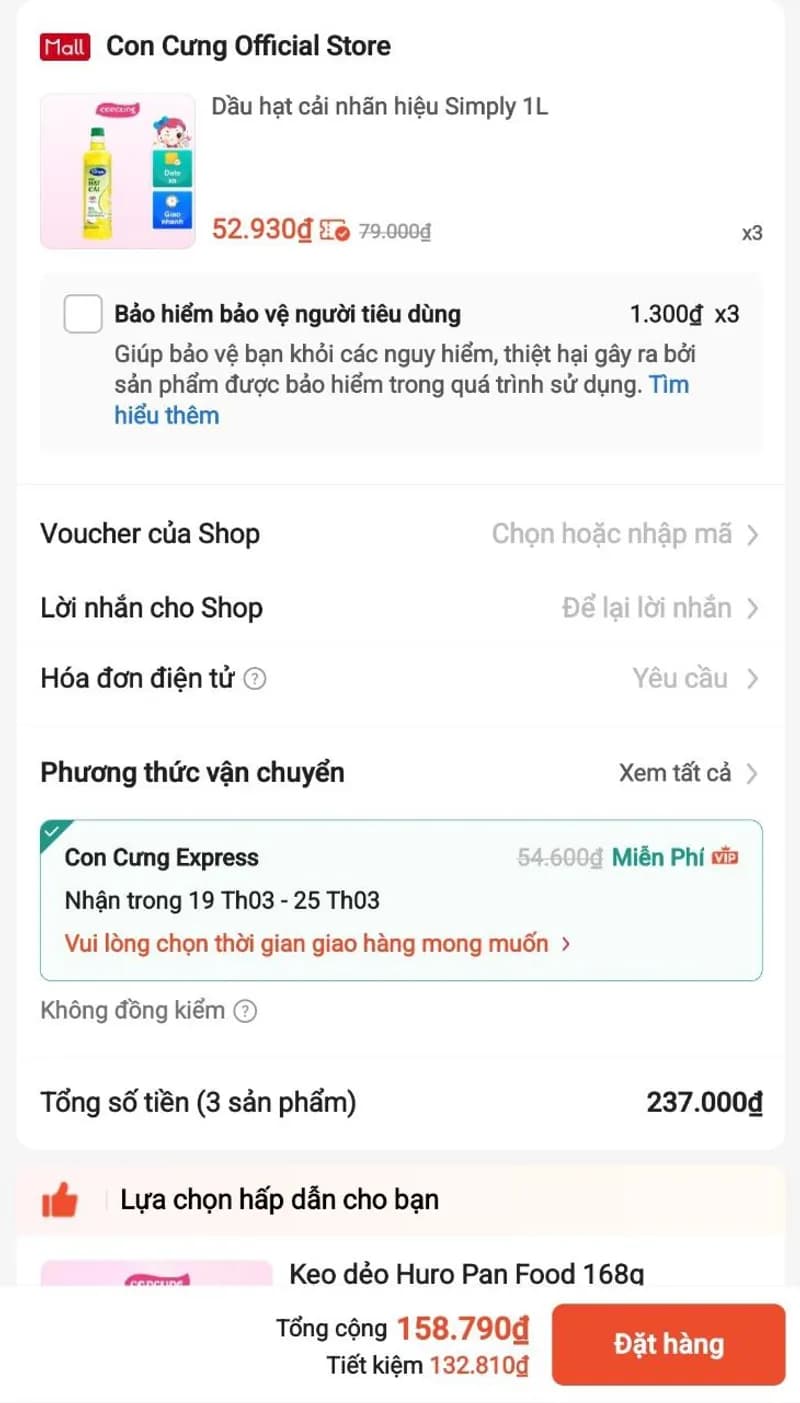Viewport: 800px width, 1403px height.
Task: Select the Con Cưng Express shipping option
Action: click(x=400, y=880)
